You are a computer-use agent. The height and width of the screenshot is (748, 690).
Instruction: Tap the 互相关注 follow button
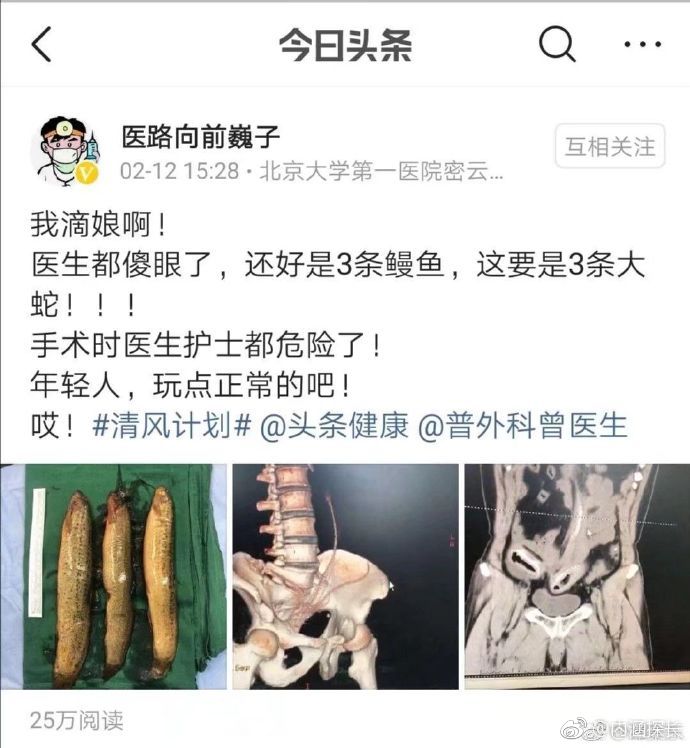tap(609, 147)
